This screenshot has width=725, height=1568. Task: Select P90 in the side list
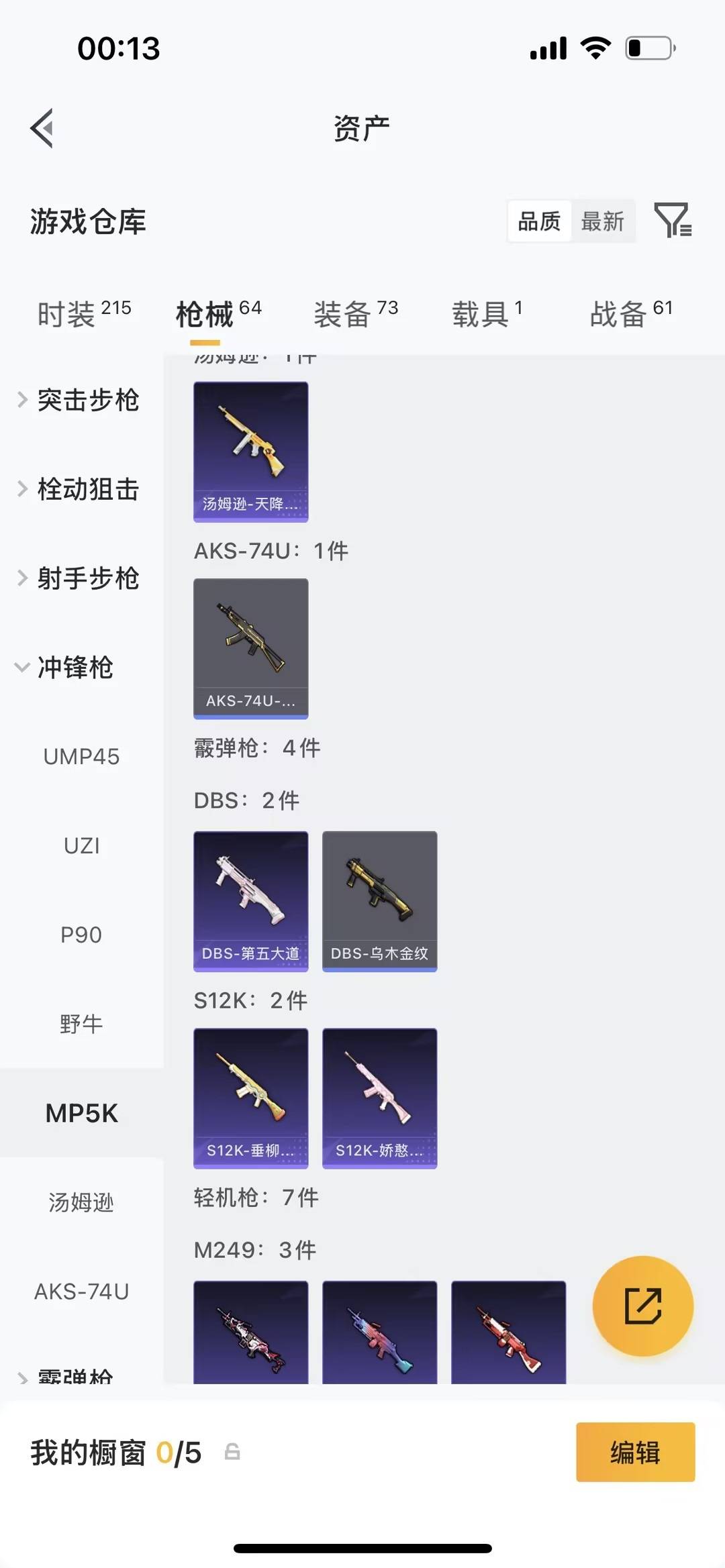tap(81, 935)
